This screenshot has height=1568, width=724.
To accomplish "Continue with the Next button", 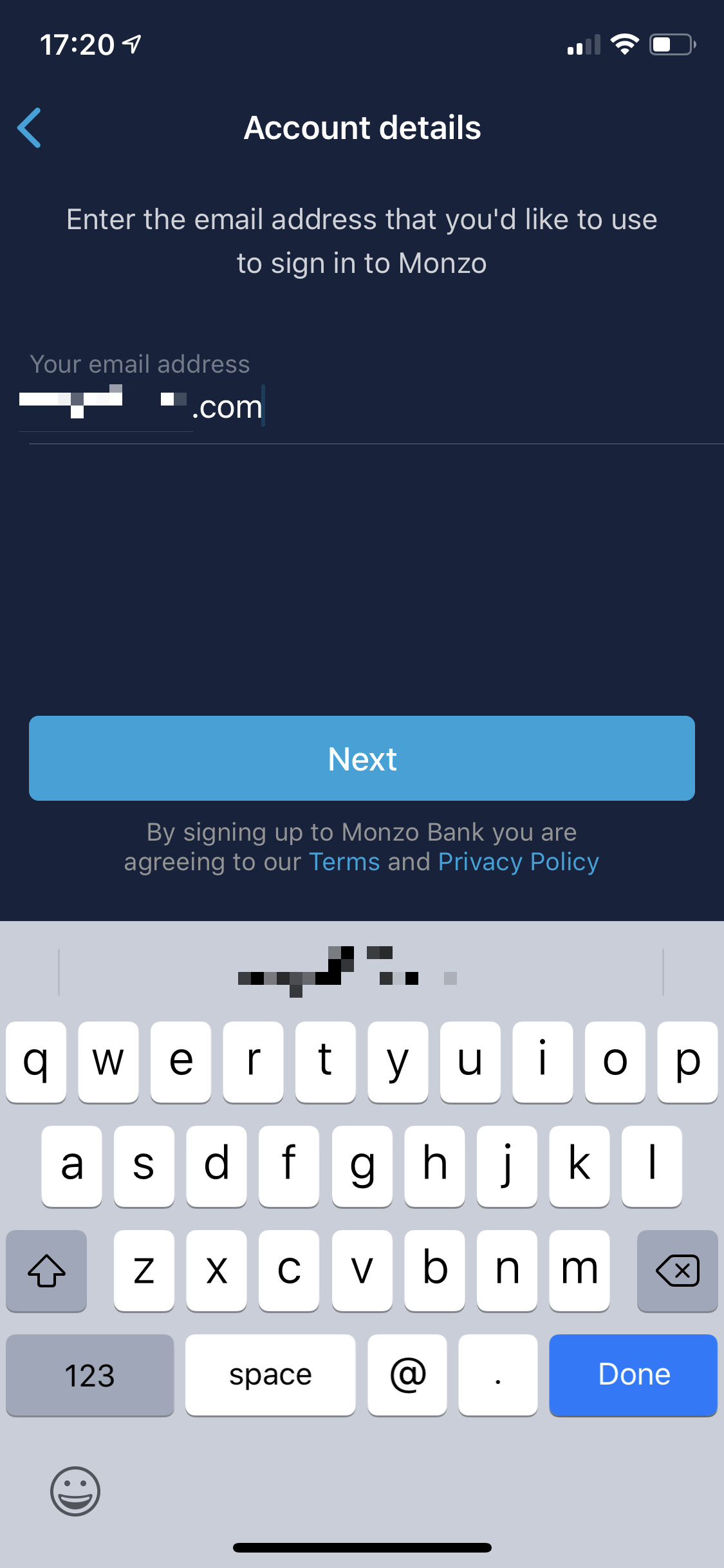I will 362,758.
